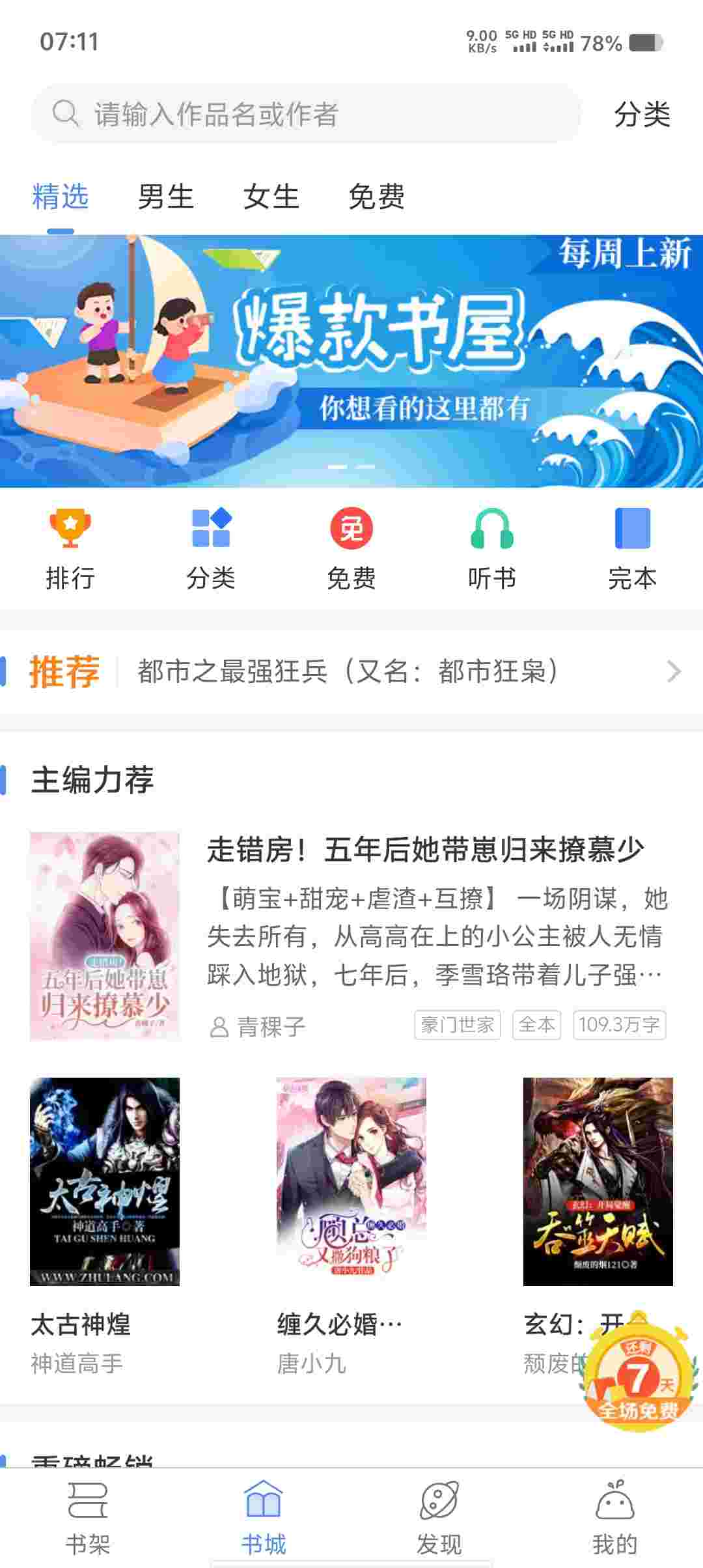Switch to the 发现 bottom tab
Screen dimensions: 703x1568
click(x=439, y=1517)
